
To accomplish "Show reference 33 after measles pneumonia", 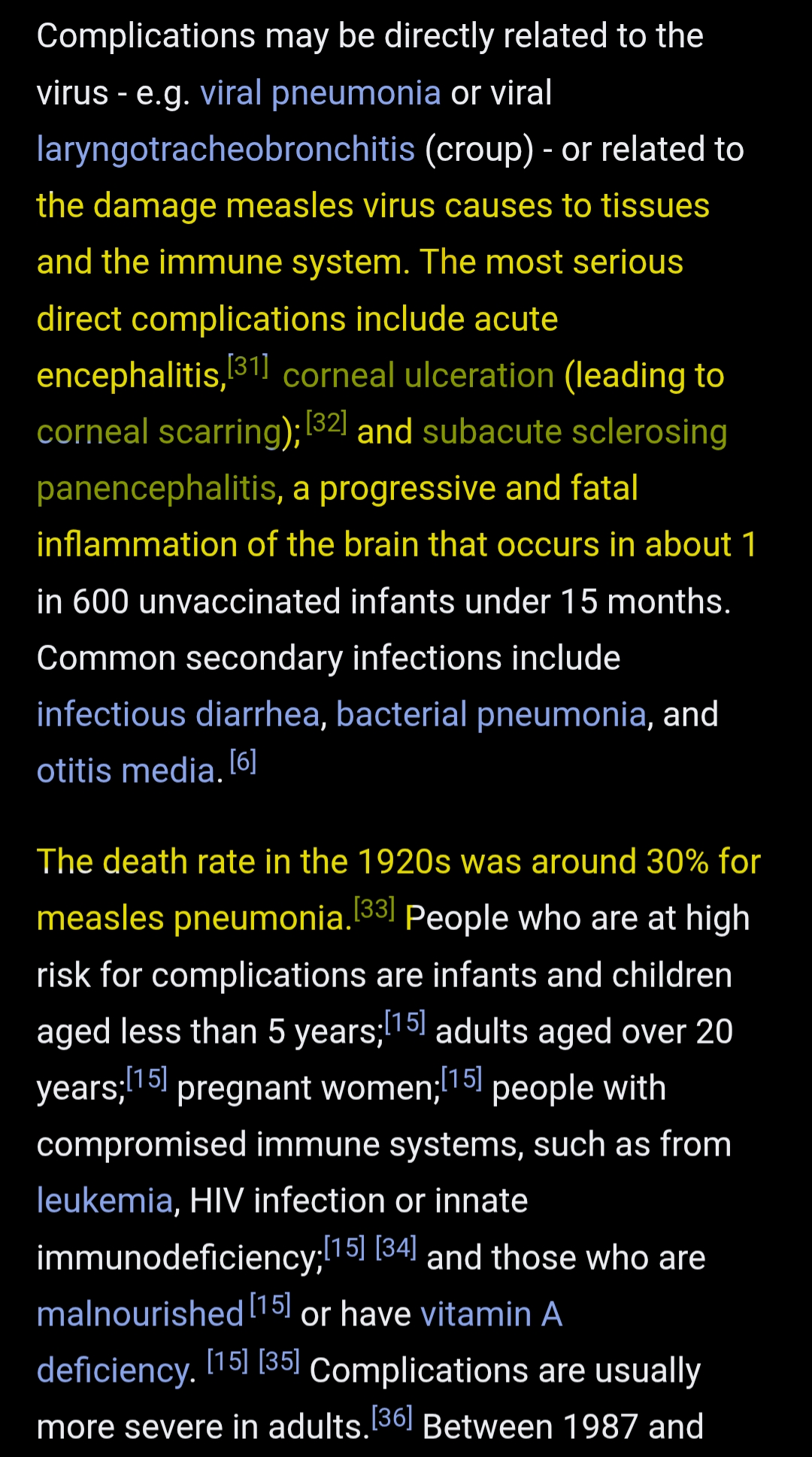I will (374, 909).
